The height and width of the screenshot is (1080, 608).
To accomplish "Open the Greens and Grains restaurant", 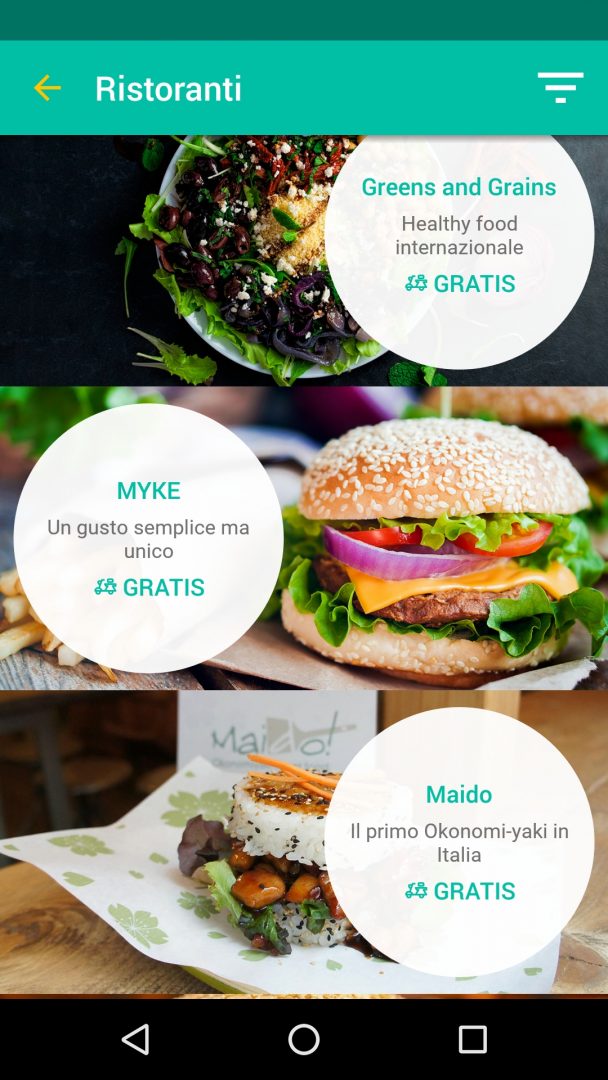I will tap(459, 188).
